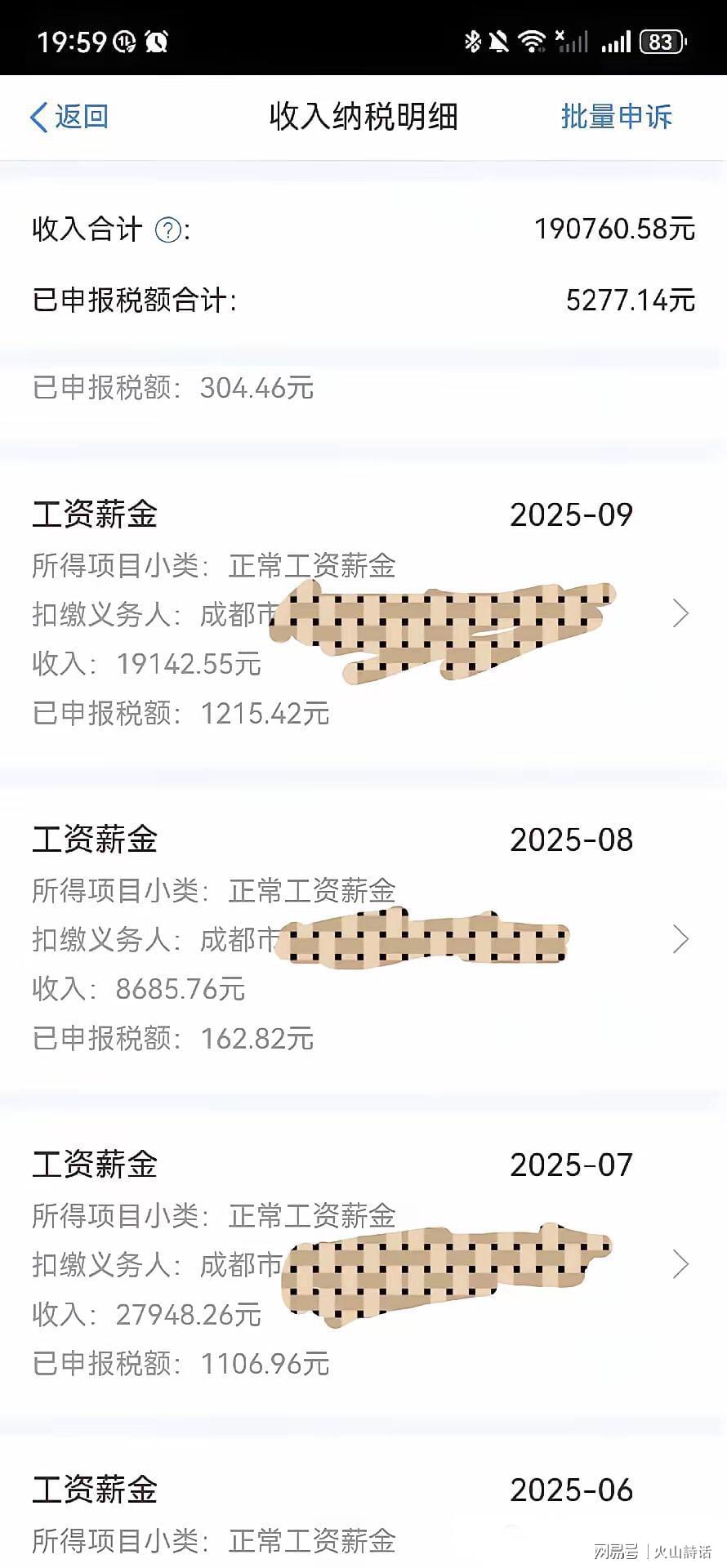Open 批量申诉 batch appeal
Screen dimensions: 727x1568
(616, 117)
